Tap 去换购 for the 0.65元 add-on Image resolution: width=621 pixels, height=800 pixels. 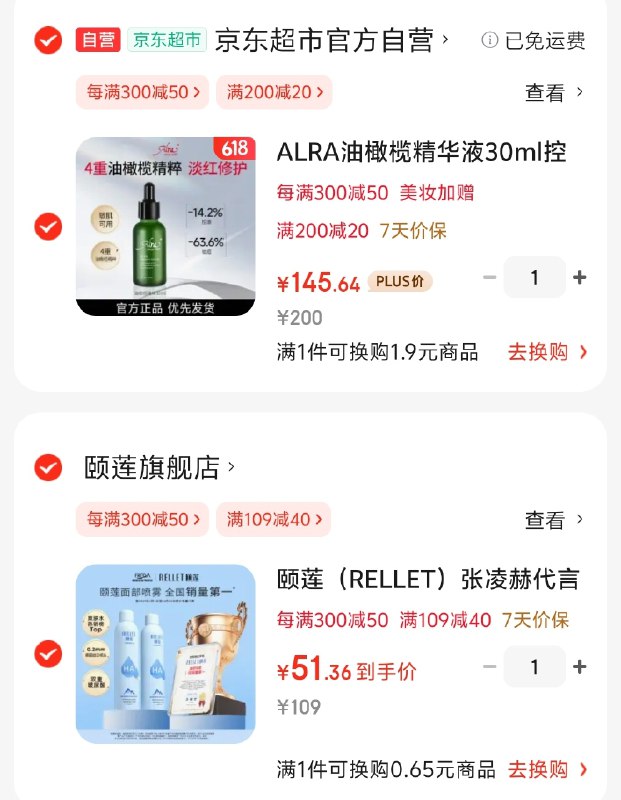(x=547, y=769)
